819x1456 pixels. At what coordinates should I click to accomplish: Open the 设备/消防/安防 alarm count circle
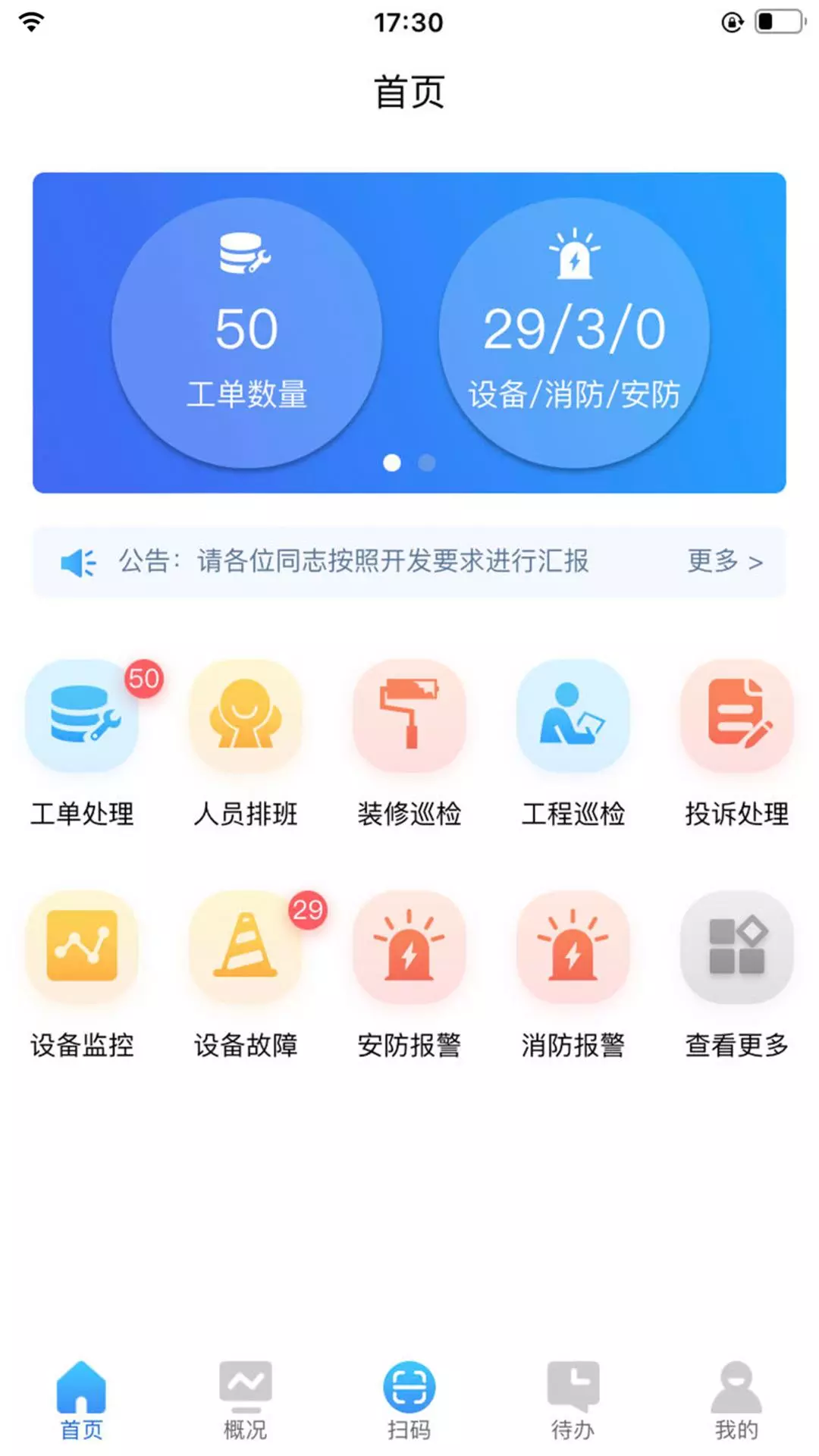(574, 333)
